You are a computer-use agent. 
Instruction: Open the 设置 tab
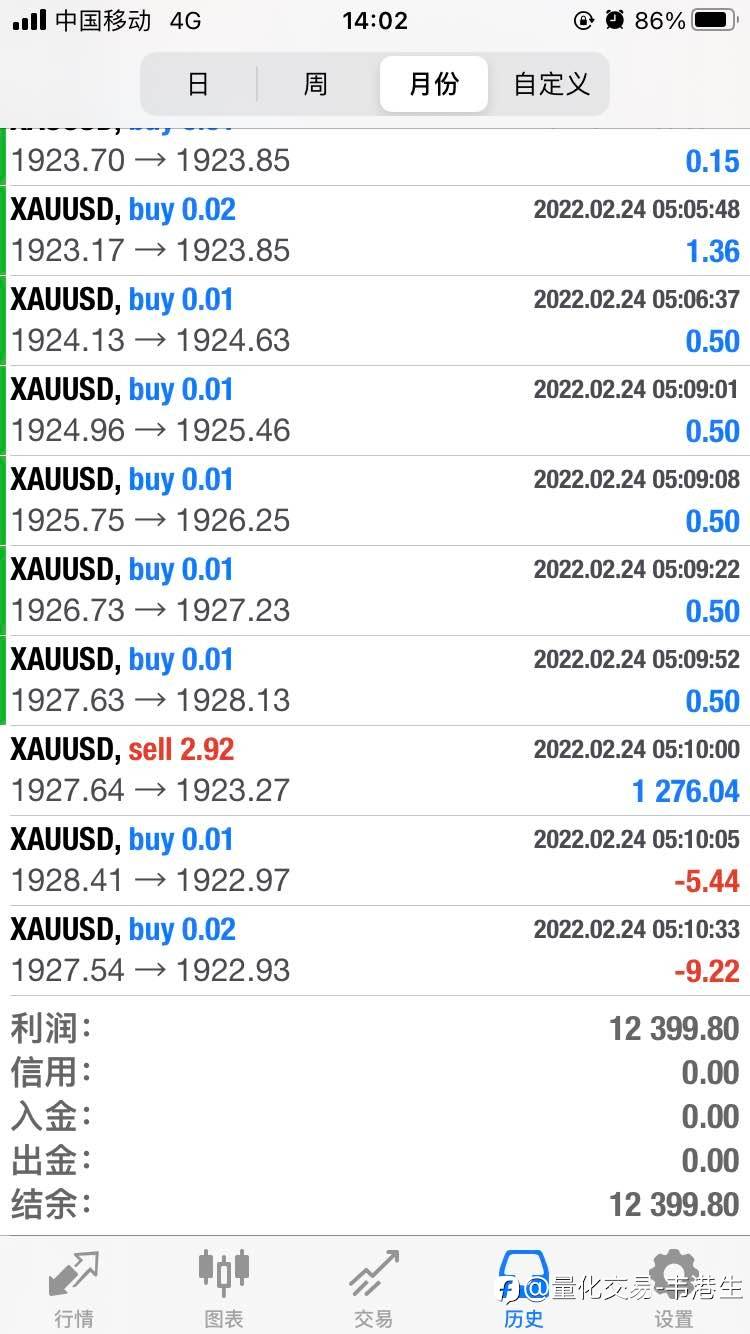pos(673,1287)
